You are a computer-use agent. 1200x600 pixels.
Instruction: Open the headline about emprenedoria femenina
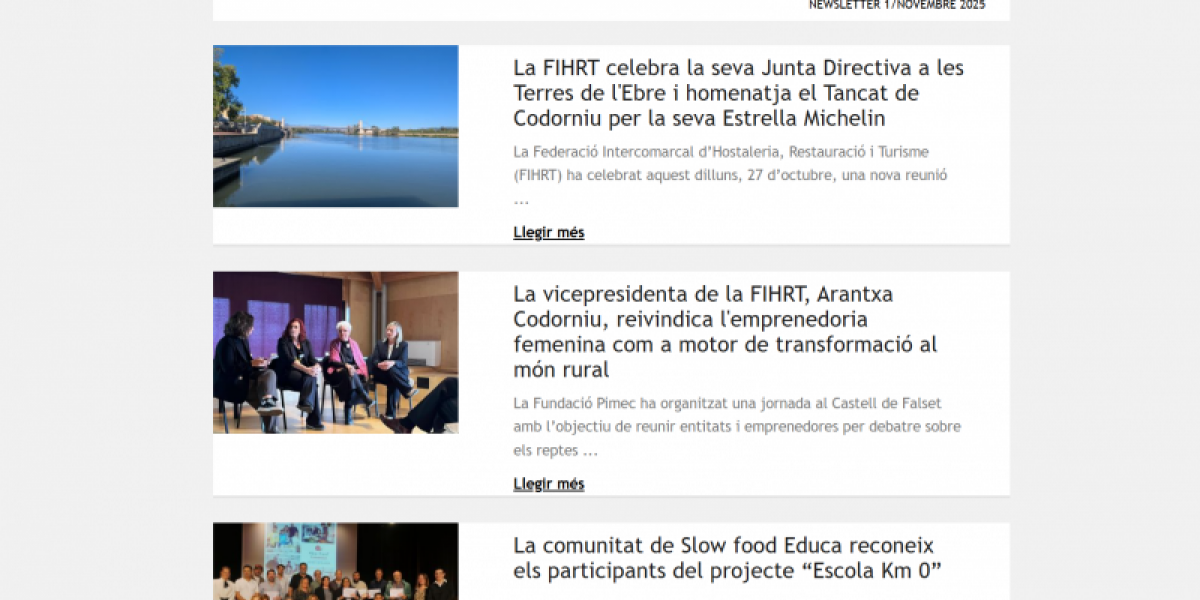click(x=725, y=332)
